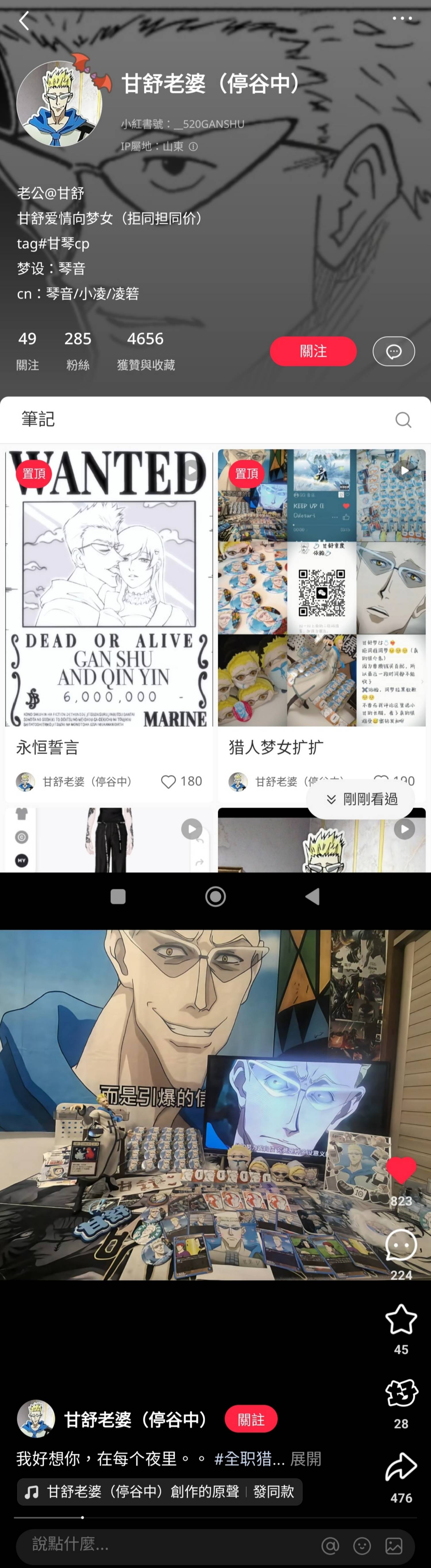Open the pinned note 猎人梦女扩扩
The height and width of the screenshot is (1568, 431).
pyautogui.click(x=322, y=587)
